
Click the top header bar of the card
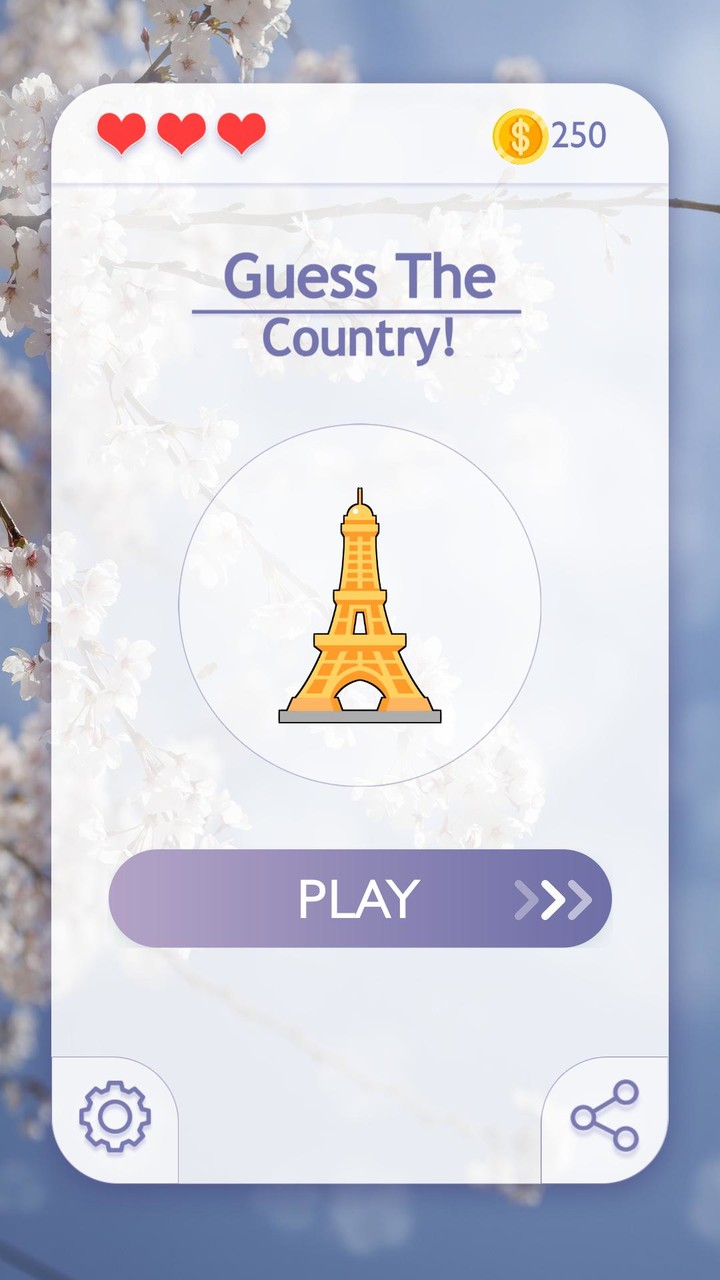(360, 135)
